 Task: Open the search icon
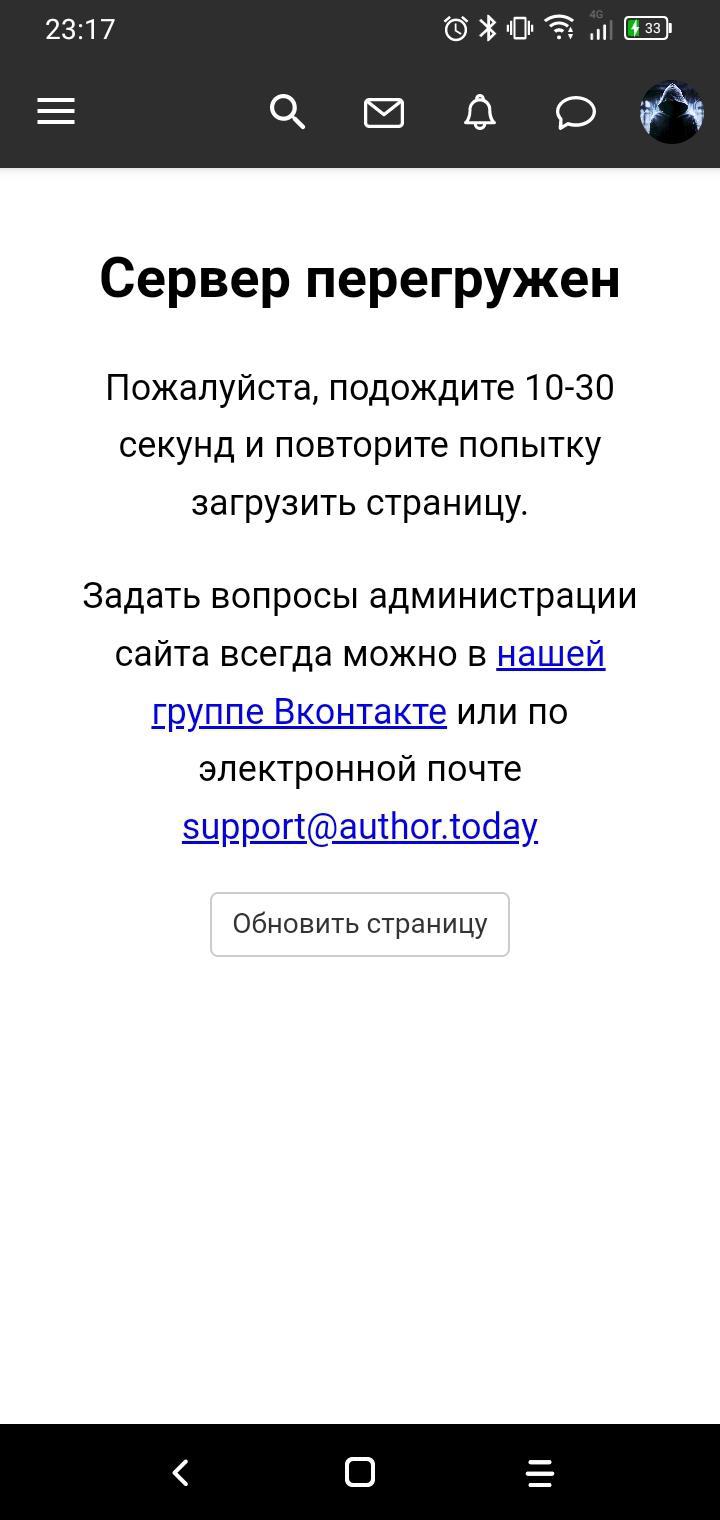click(x=287, y=112)
